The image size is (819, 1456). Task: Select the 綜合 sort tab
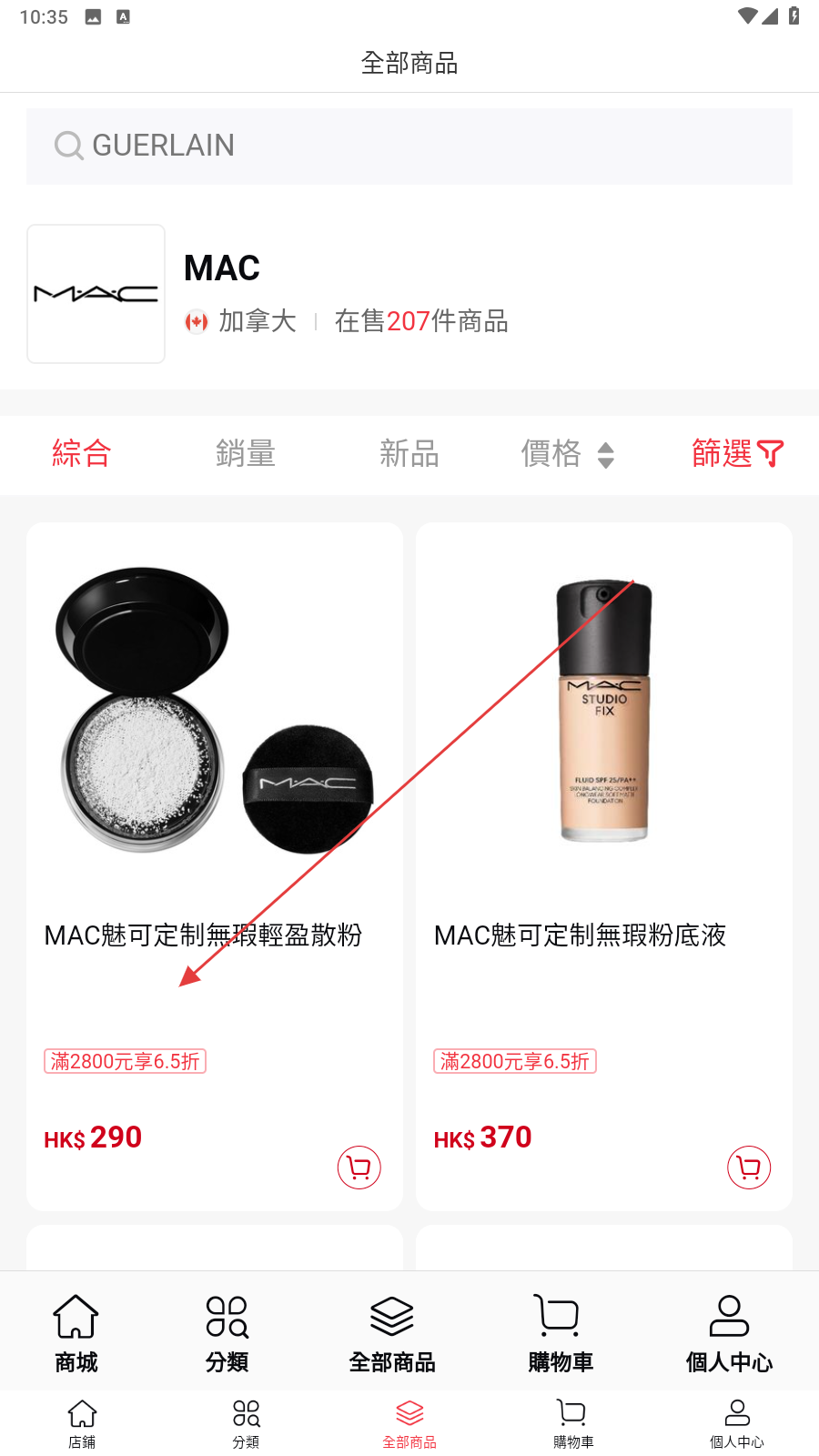[82, 453]
